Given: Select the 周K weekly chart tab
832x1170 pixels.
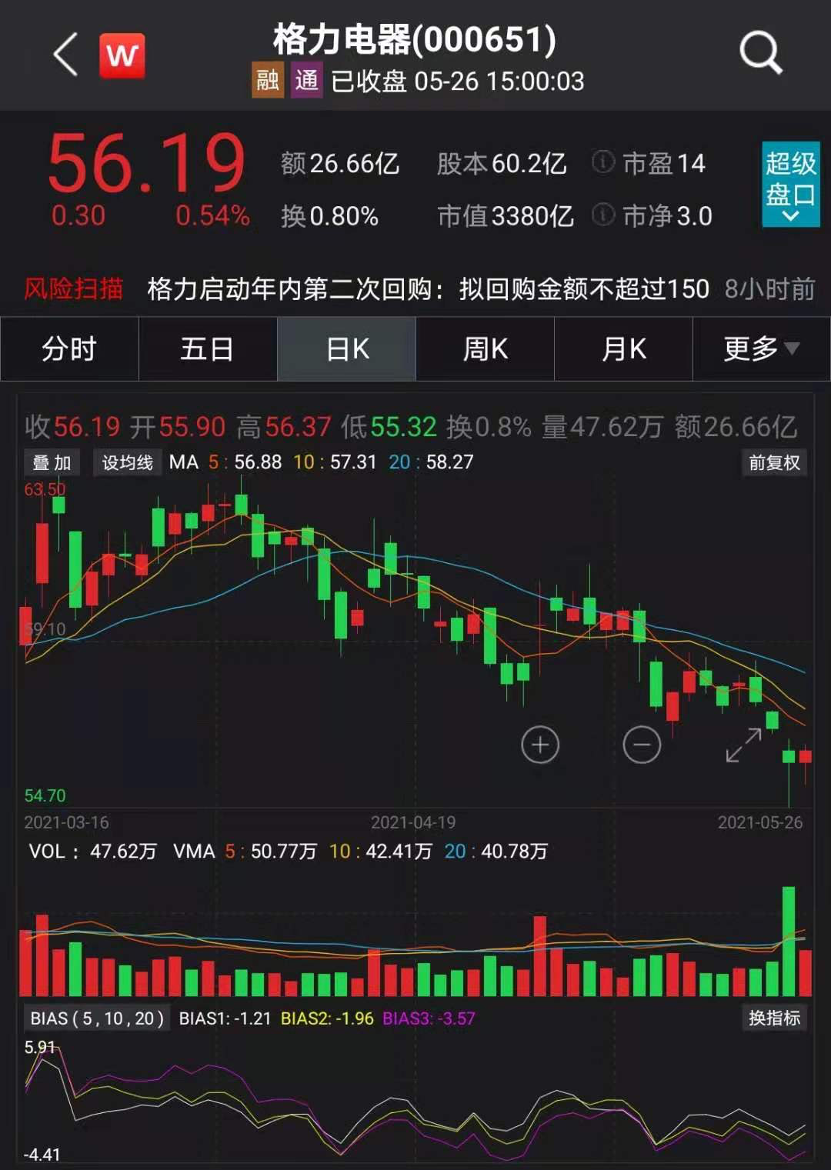Looking at the screenshot, I should click(485, 346).
